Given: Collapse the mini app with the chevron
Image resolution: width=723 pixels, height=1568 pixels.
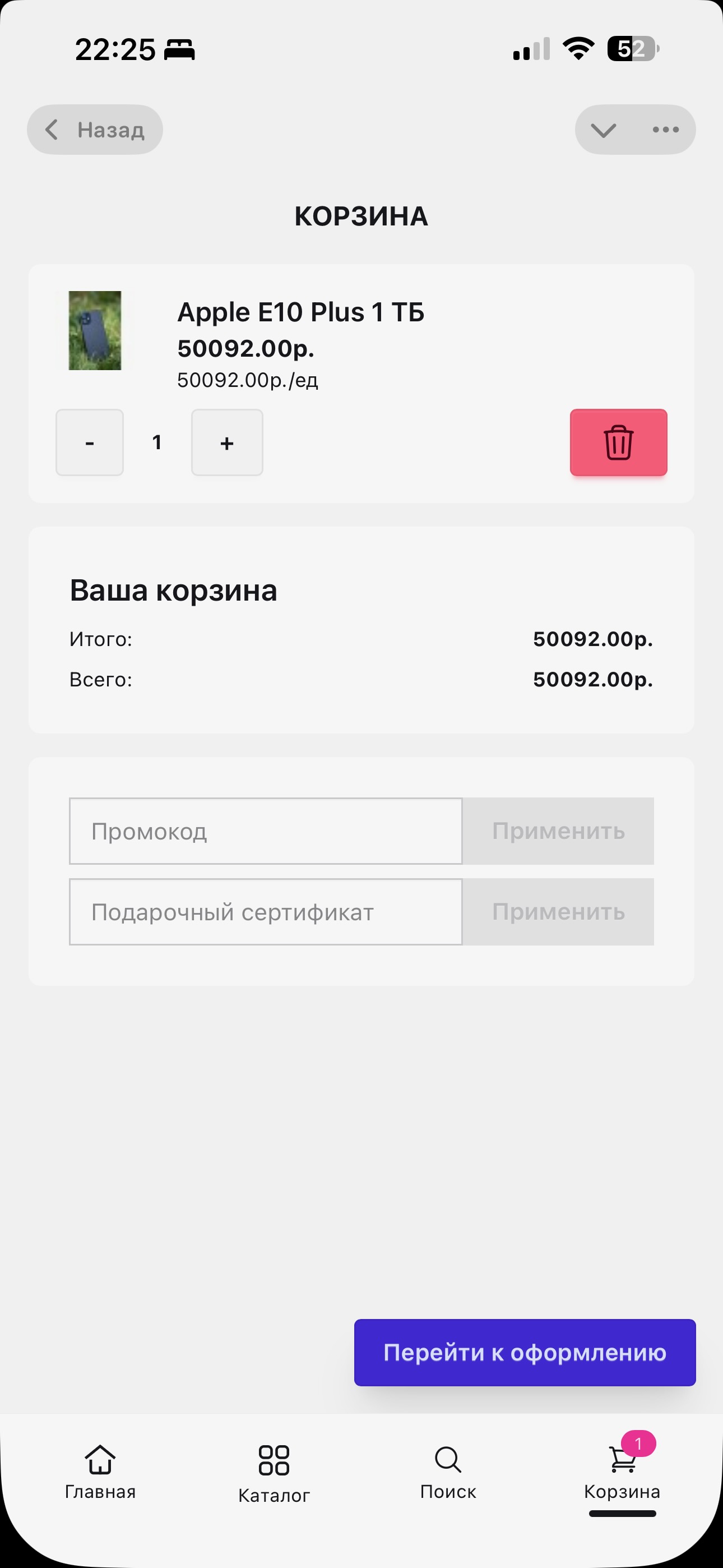Looking at the screenshot, I should click(604, 130).
